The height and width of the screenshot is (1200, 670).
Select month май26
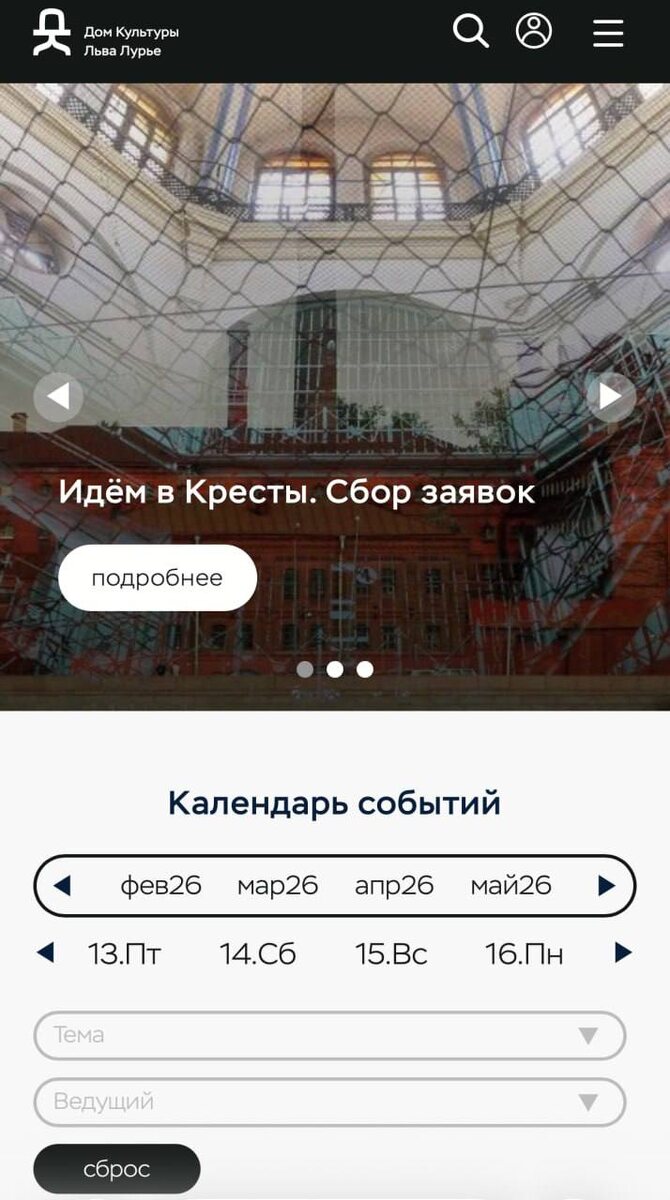pos(511,885)
